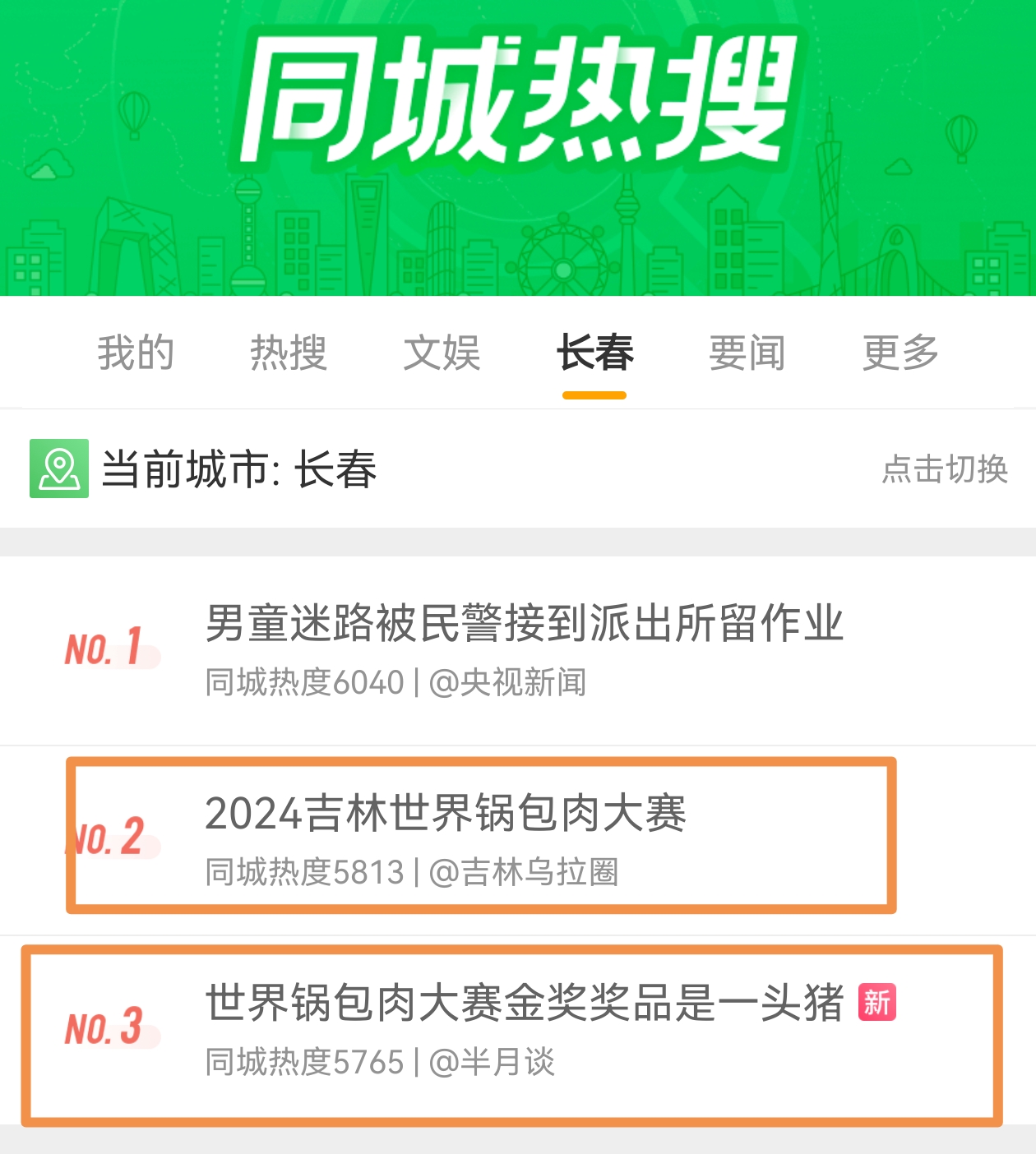Switch to the 我的 tab
1036x1154 pixels.
(x=136, y=353)
